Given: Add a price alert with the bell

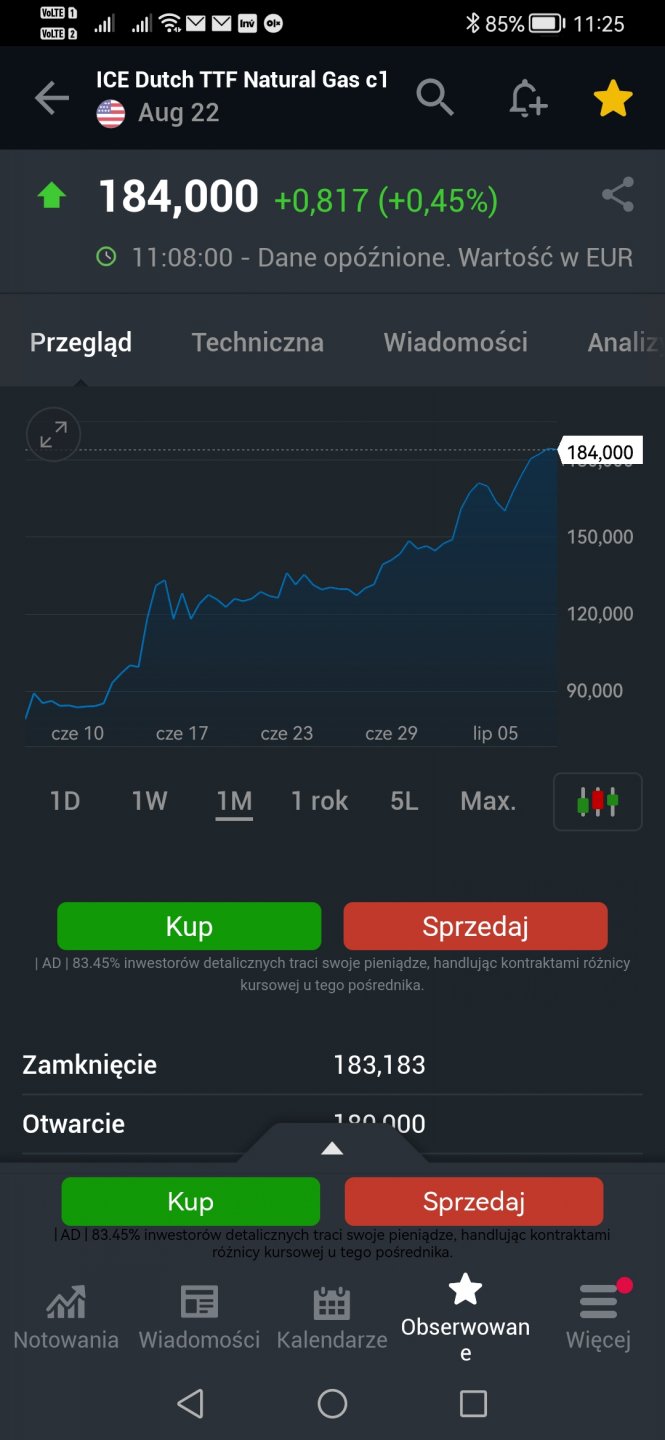Looking at the screenshot, I should (527, 98).
